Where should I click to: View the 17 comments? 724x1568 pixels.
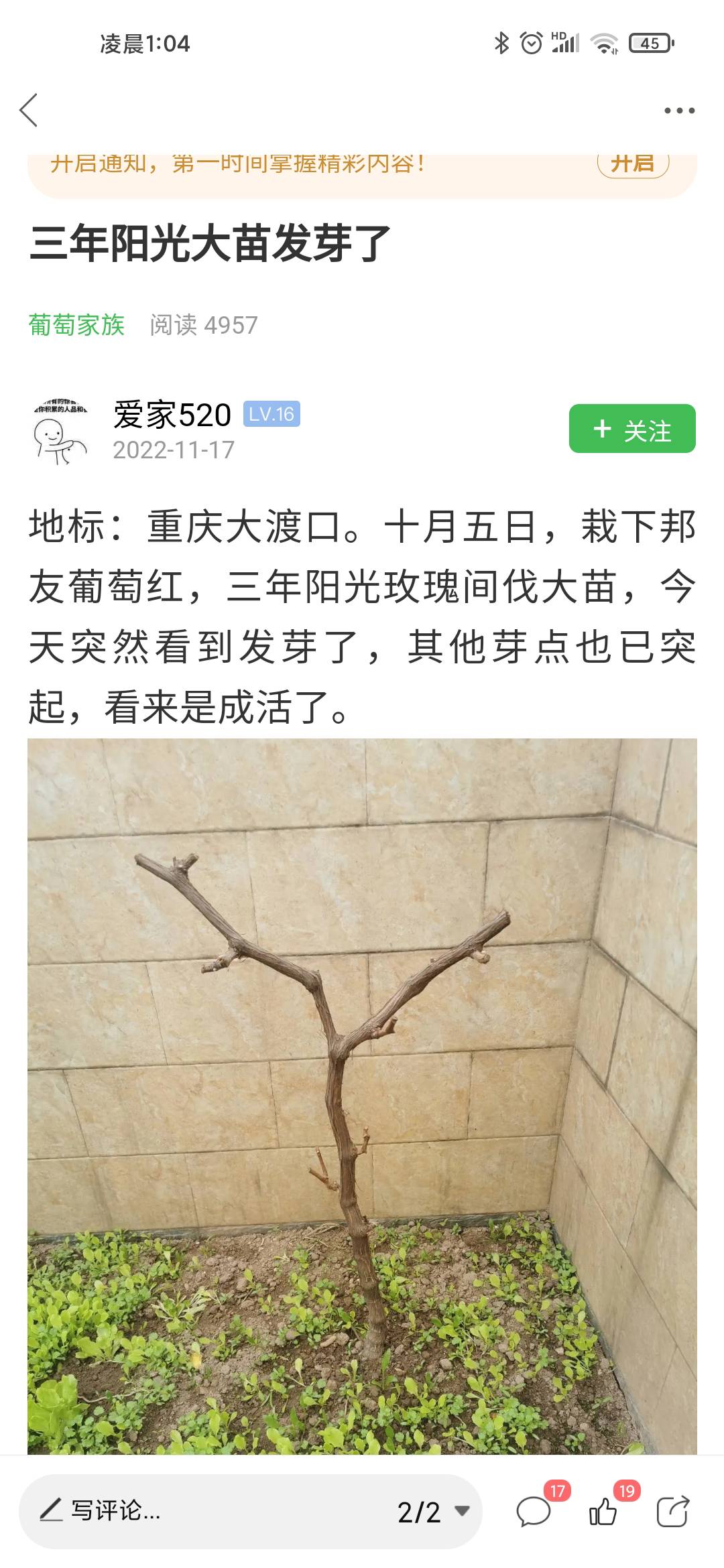click(534, 1512)
